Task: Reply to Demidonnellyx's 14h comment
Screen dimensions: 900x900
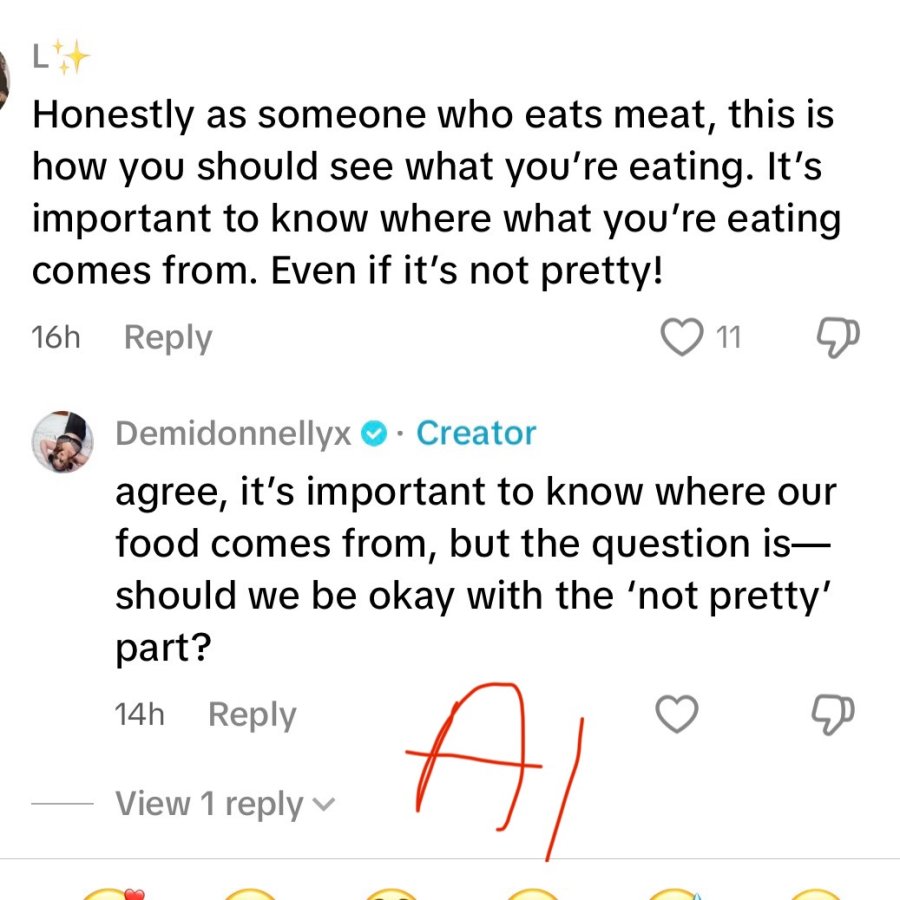Action: pyautogui.click(x=252, y=715)
